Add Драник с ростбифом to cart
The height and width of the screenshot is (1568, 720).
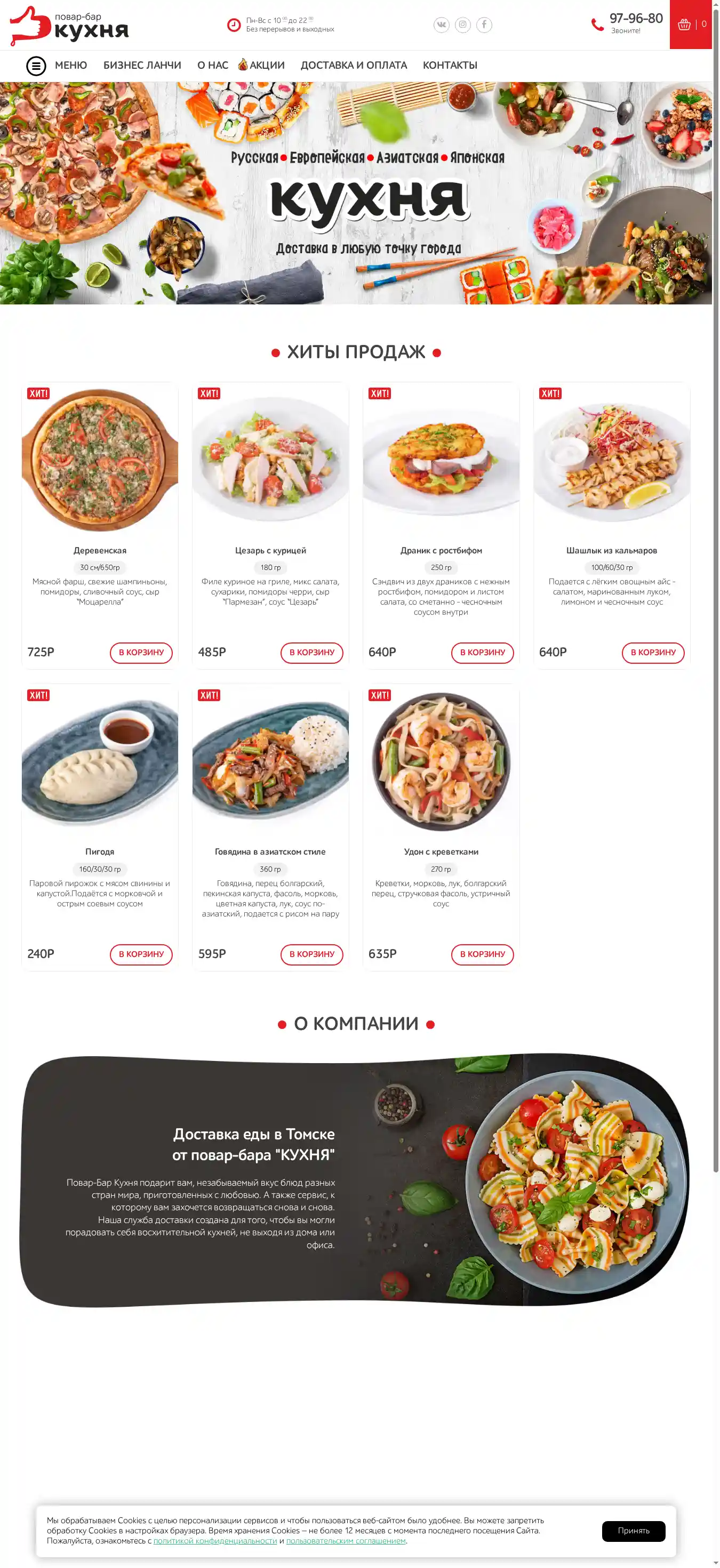[482, 652]
